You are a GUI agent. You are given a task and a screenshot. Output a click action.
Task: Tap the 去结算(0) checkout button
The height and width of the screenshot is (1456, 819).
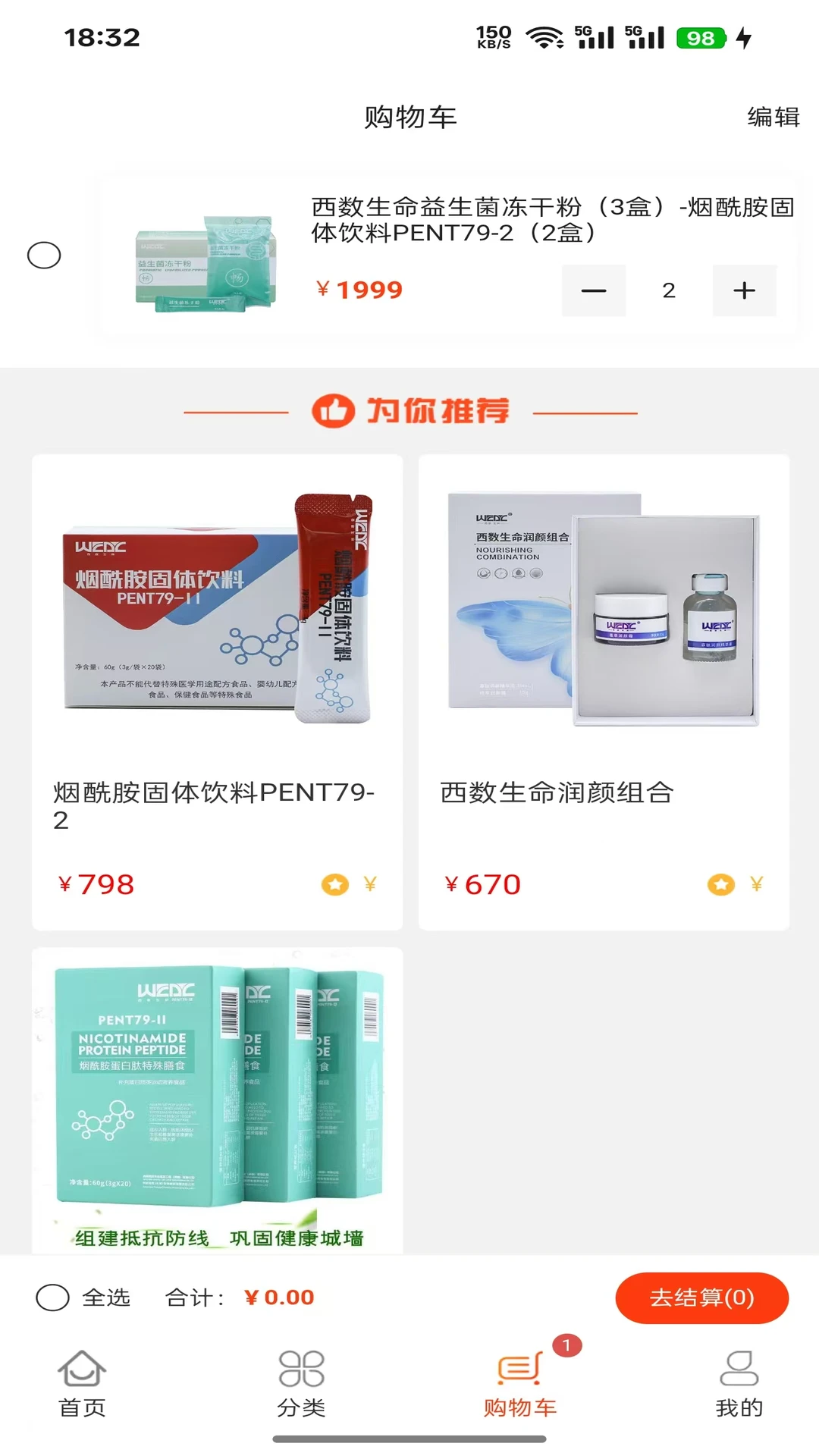point(702,1298)
